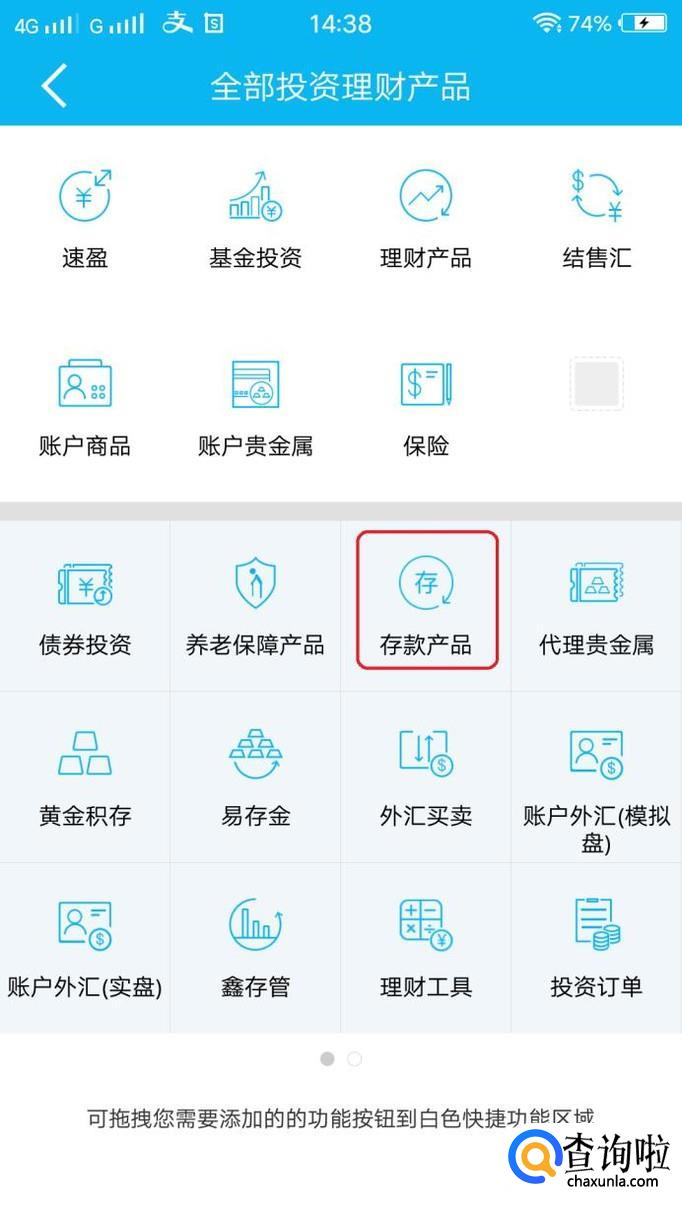Image resolution: width=682 pixels, height=1212 pixels.
Task: Open 基金投资 shortcut
Action: (255, 218)
